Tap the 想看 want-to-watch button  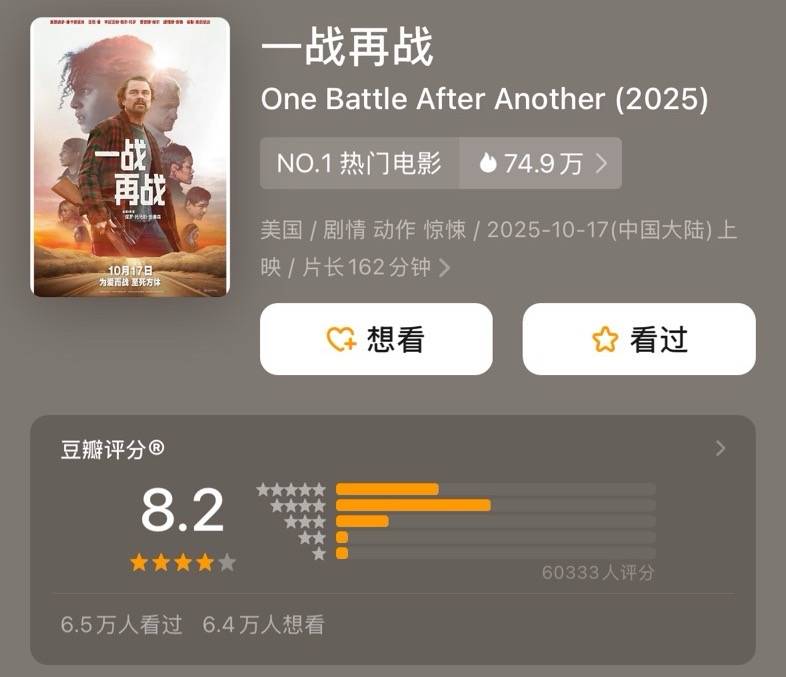pos(376,339)
